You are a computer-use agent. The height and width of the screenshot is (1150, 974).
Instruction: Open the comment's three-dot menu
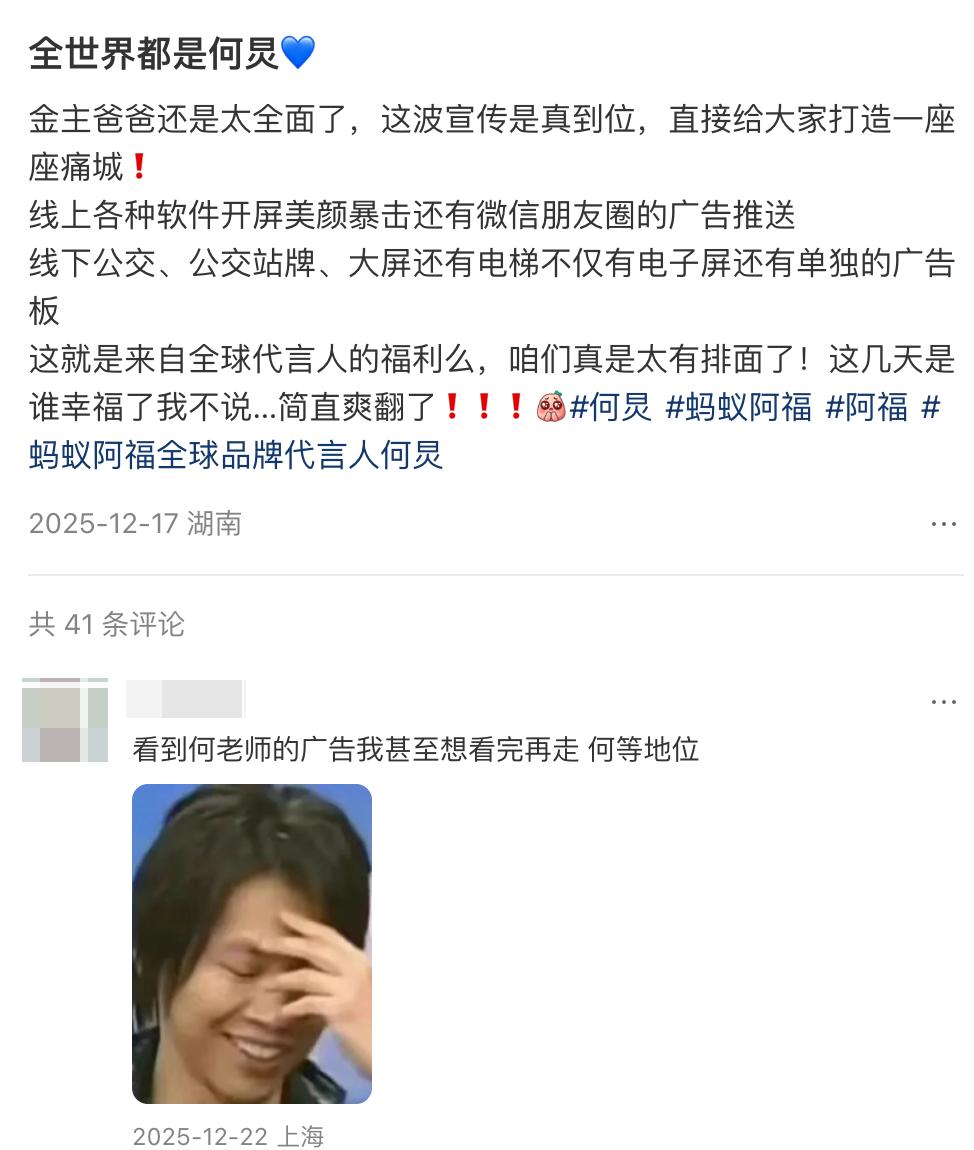point(944,702)
